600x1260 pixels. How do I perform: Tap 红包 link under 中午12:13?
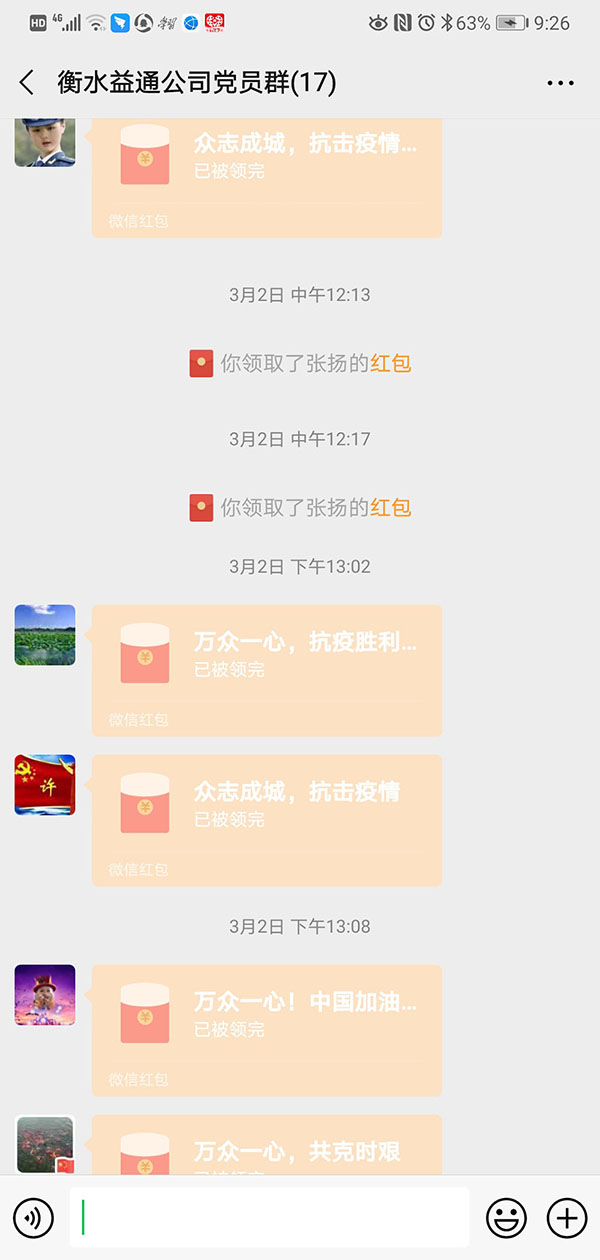391,364
